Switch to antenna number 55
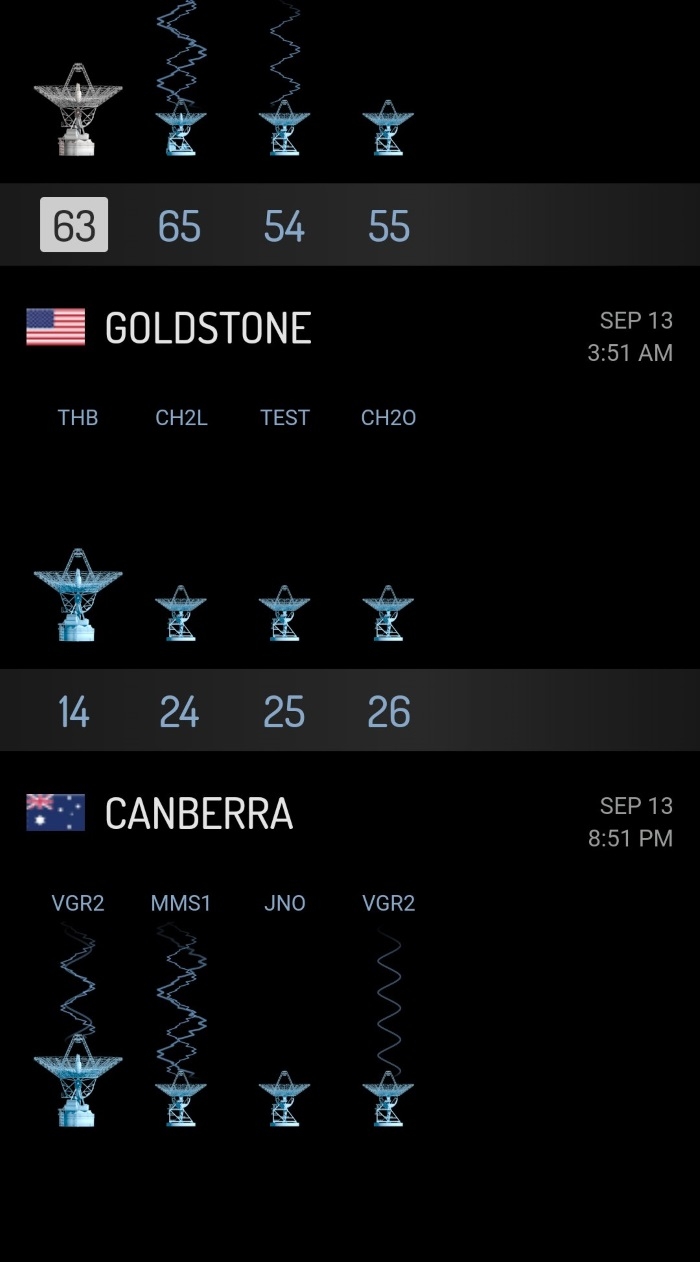This screenshot has height=1262, width=700. (389, 226)
